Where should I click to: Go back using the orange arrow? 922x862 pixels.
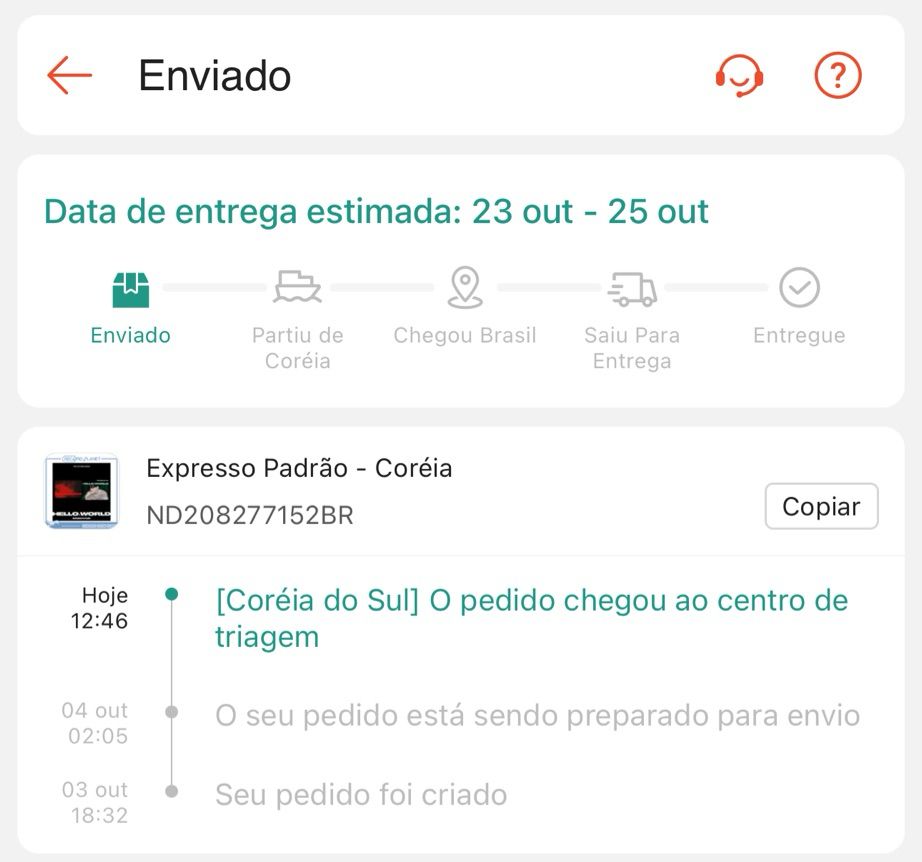pyautogui.click(x=69, y=76)
